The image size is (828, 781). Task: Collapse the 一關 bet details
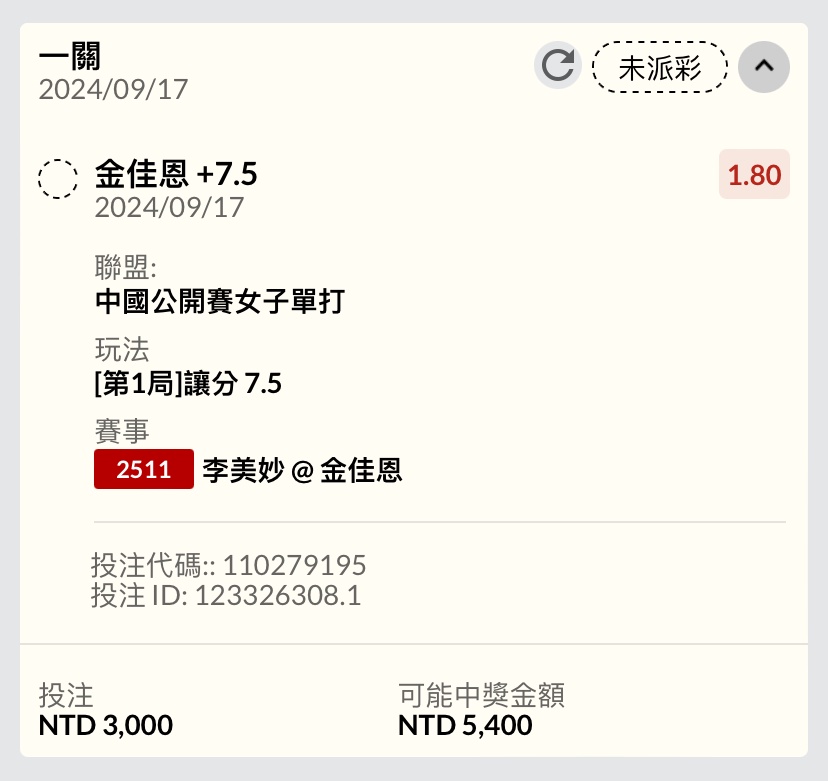coord(763,67)
